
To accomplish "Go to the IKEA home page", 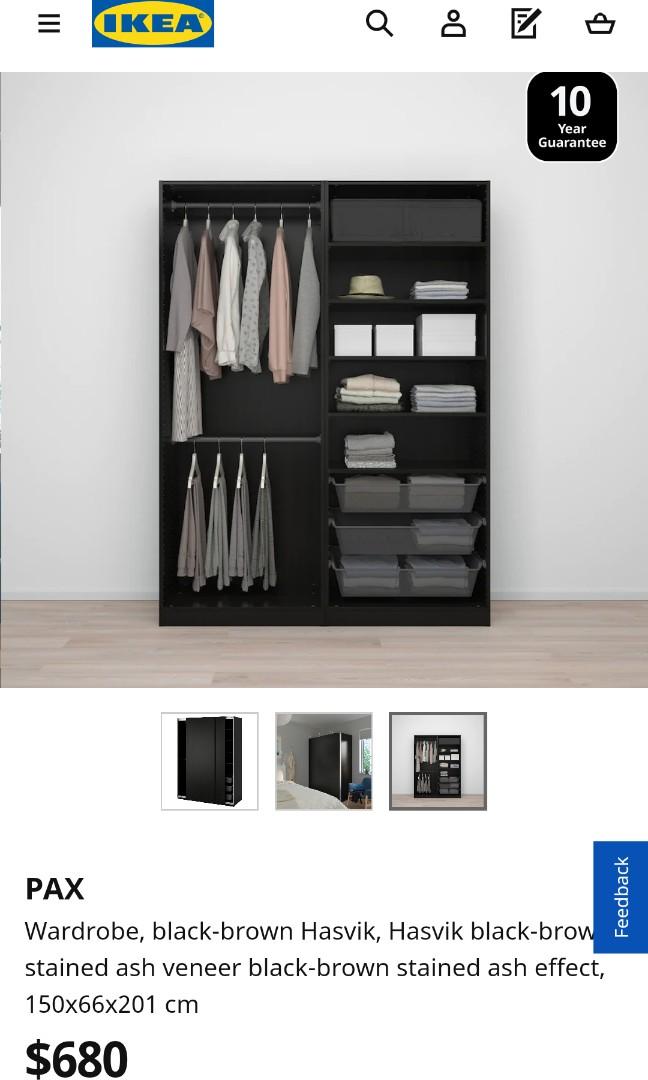I will pos(153,24).
